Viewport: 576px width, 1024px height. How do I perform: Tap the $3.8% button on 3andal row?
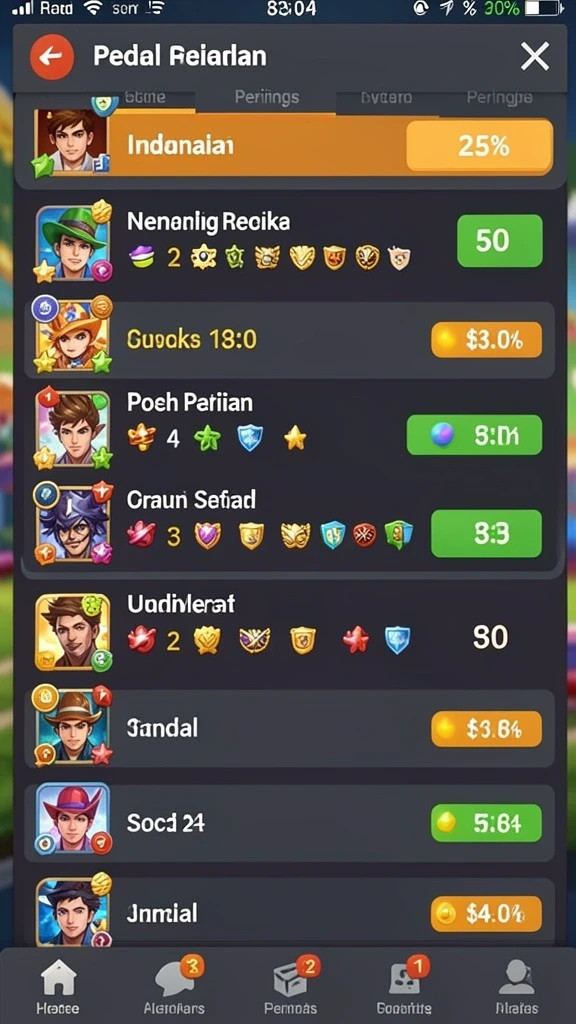click(487, 729)
